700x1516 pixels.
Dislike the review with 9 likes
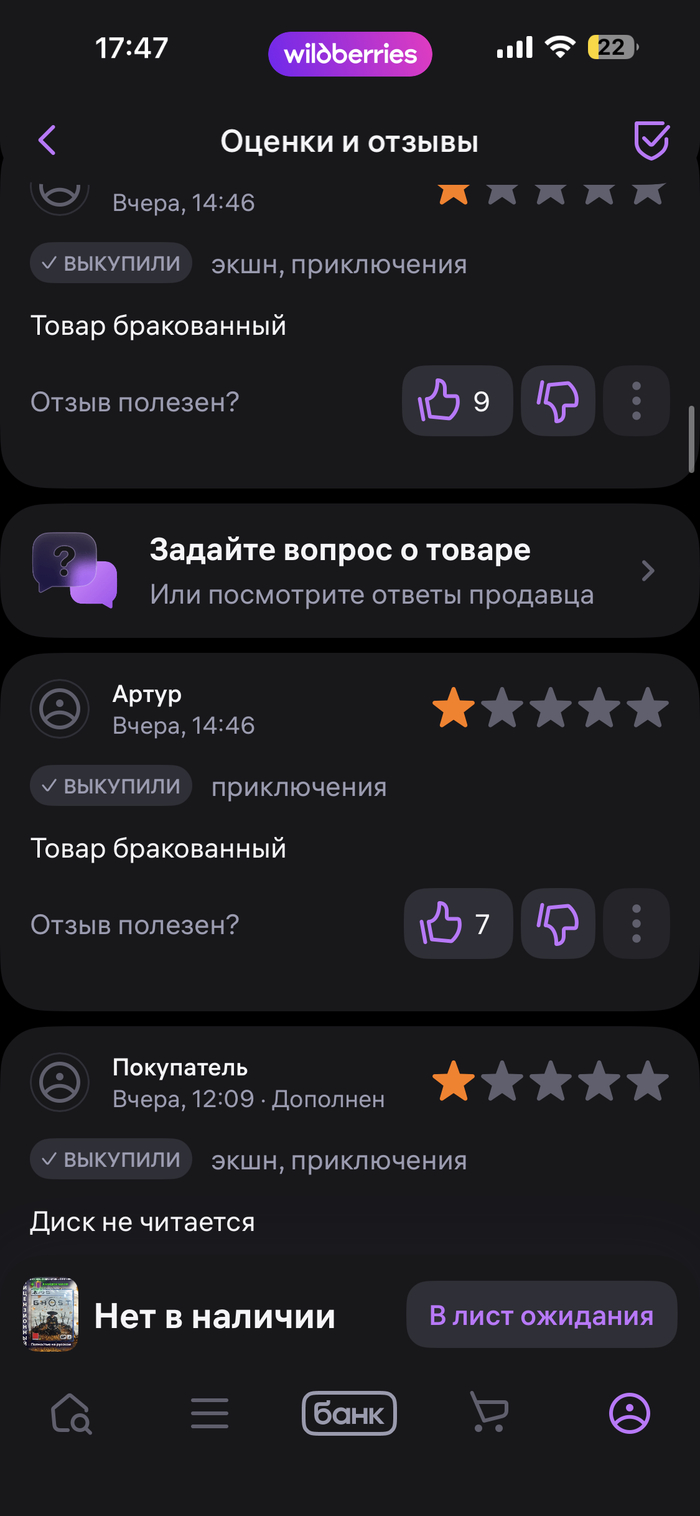tap(558, 402)
